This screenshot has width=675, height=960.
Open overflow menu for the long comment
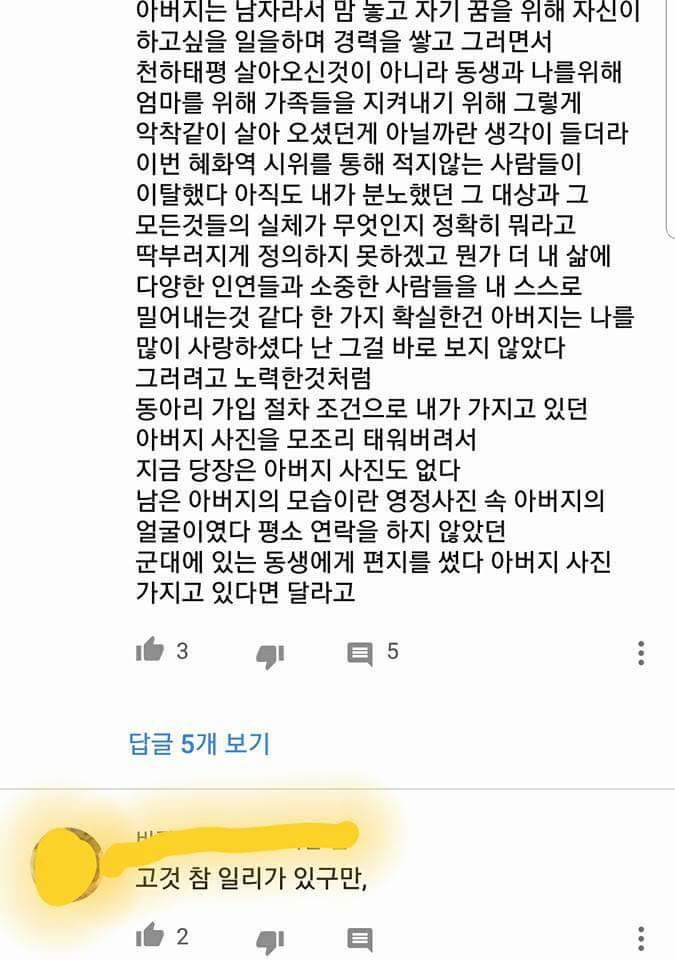pos(641,653)
